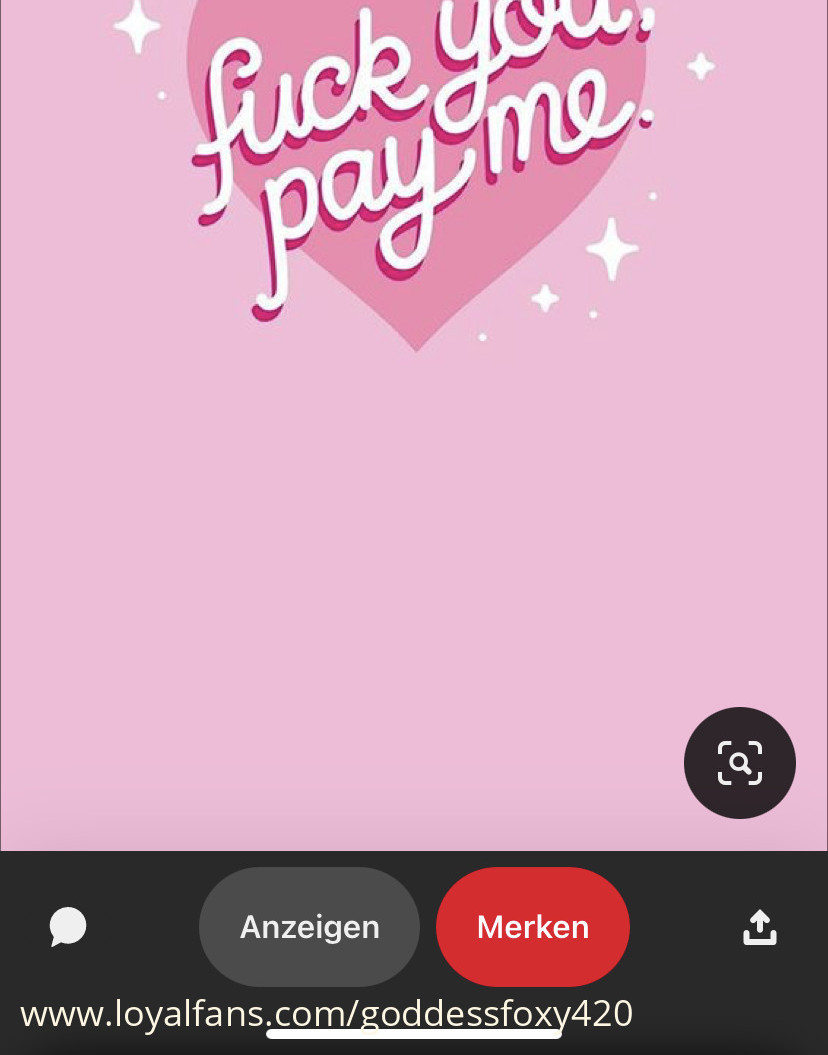Activate sharing from the bottom action bar

tap(760, 926)
